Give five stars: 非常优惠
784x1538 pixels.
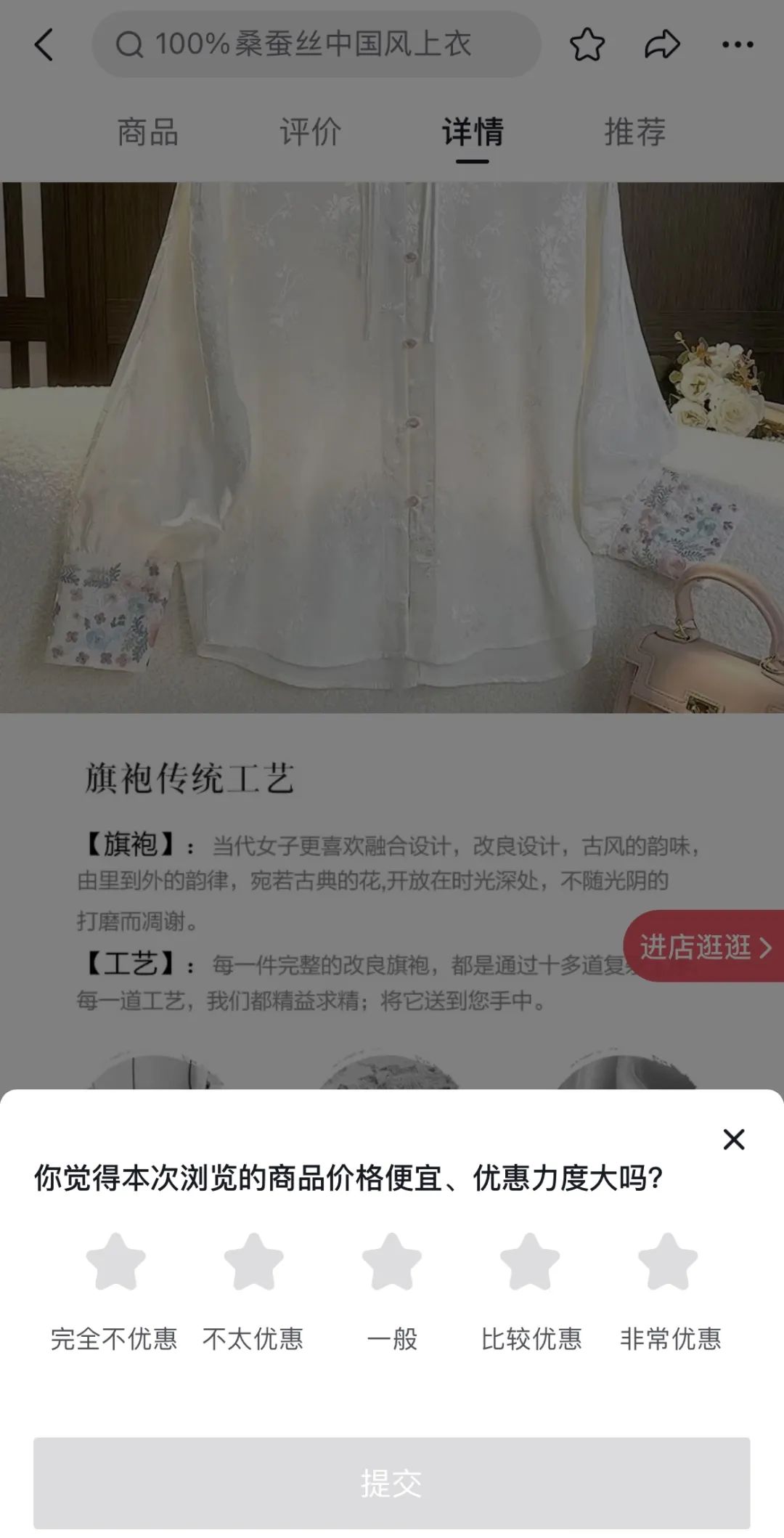pyautogui.click(x=668, y=1262)
